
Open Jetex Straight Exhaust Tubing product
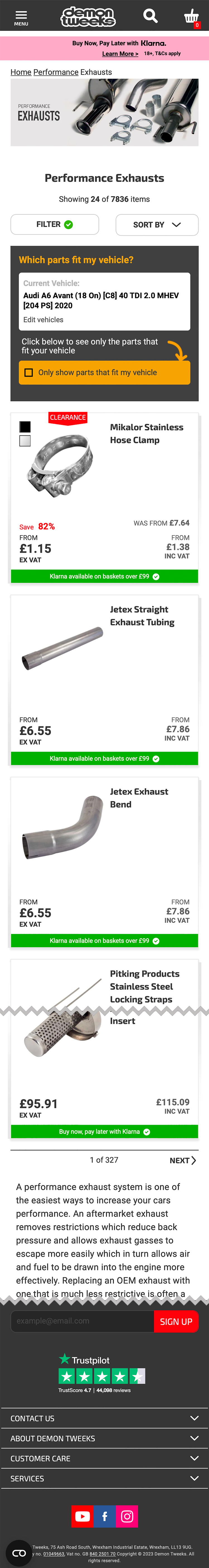coord(142,615)
